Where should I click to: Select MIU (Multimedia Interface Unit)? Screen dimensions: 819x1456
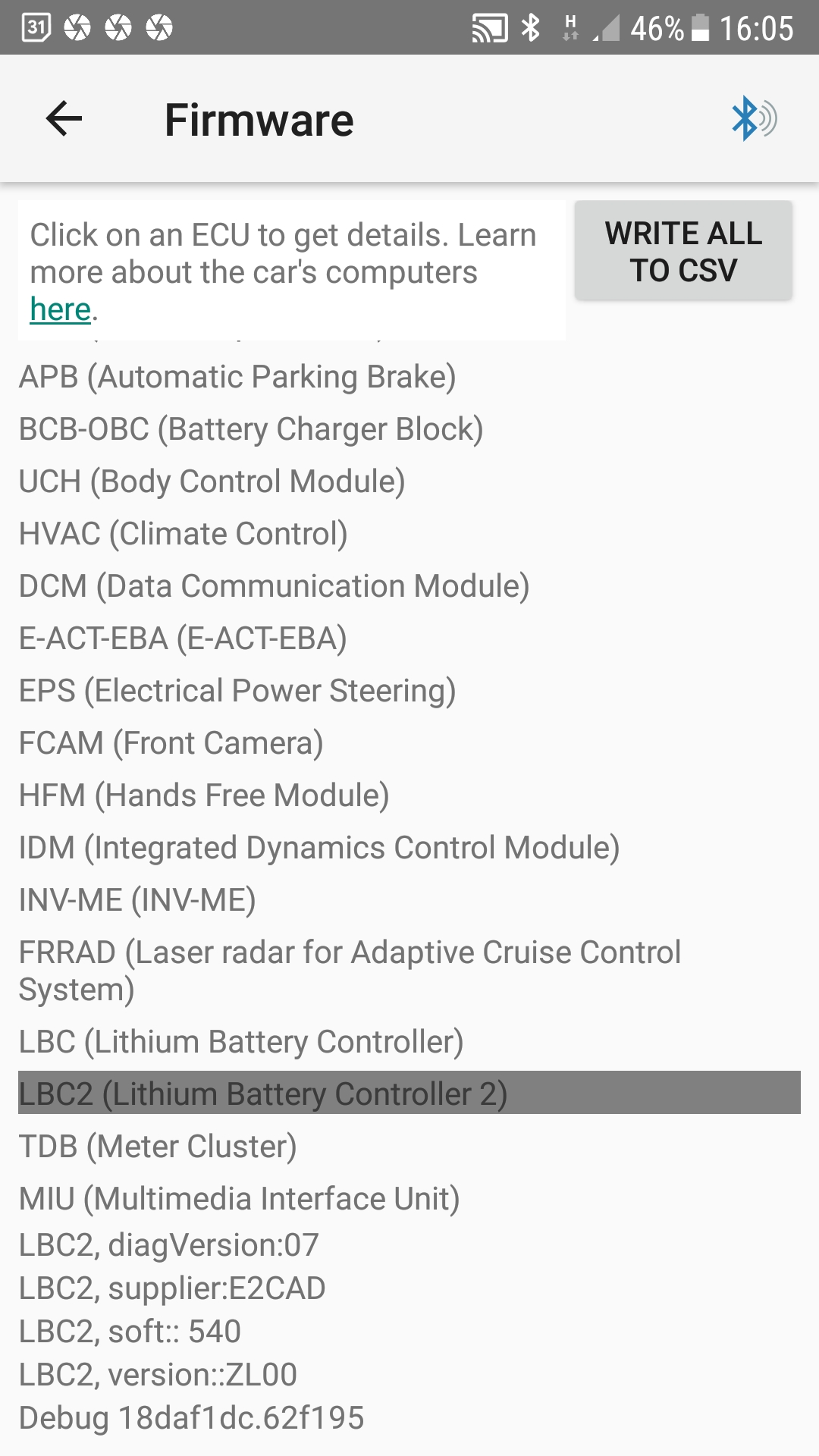tap(409, 1199)
